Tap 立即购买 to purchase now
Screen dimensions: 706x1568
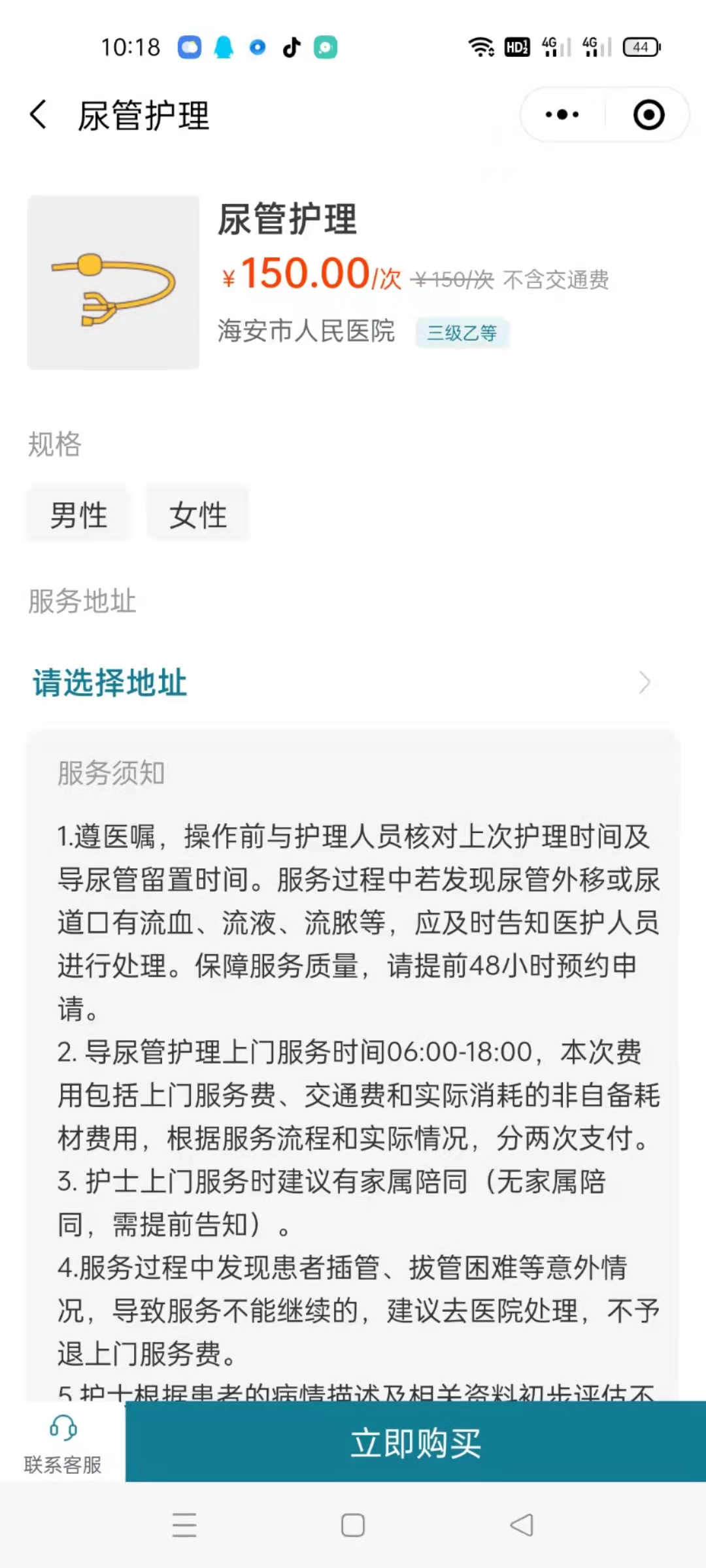click(x=416, y=1443)
